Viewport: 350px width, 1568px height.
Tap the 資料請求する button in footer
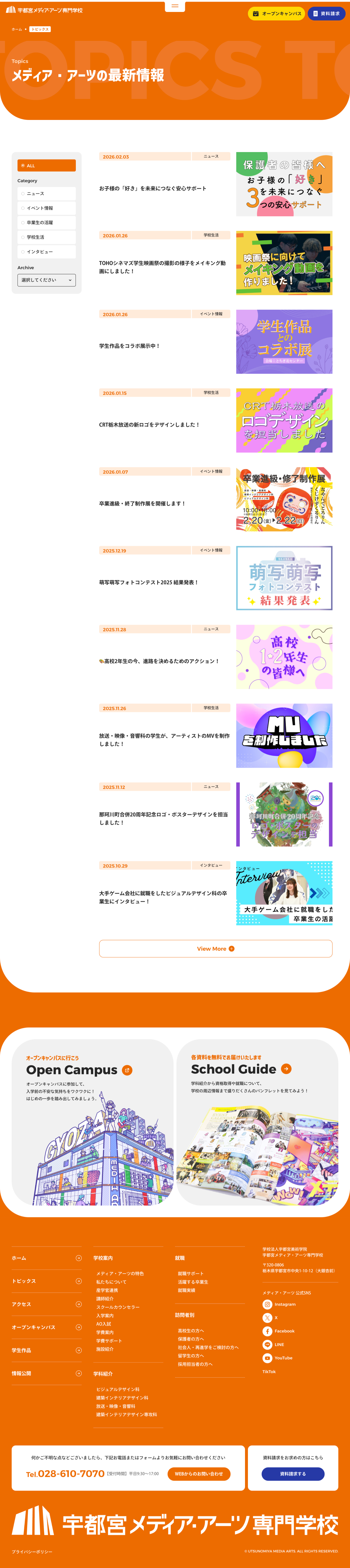[293, 1474]
